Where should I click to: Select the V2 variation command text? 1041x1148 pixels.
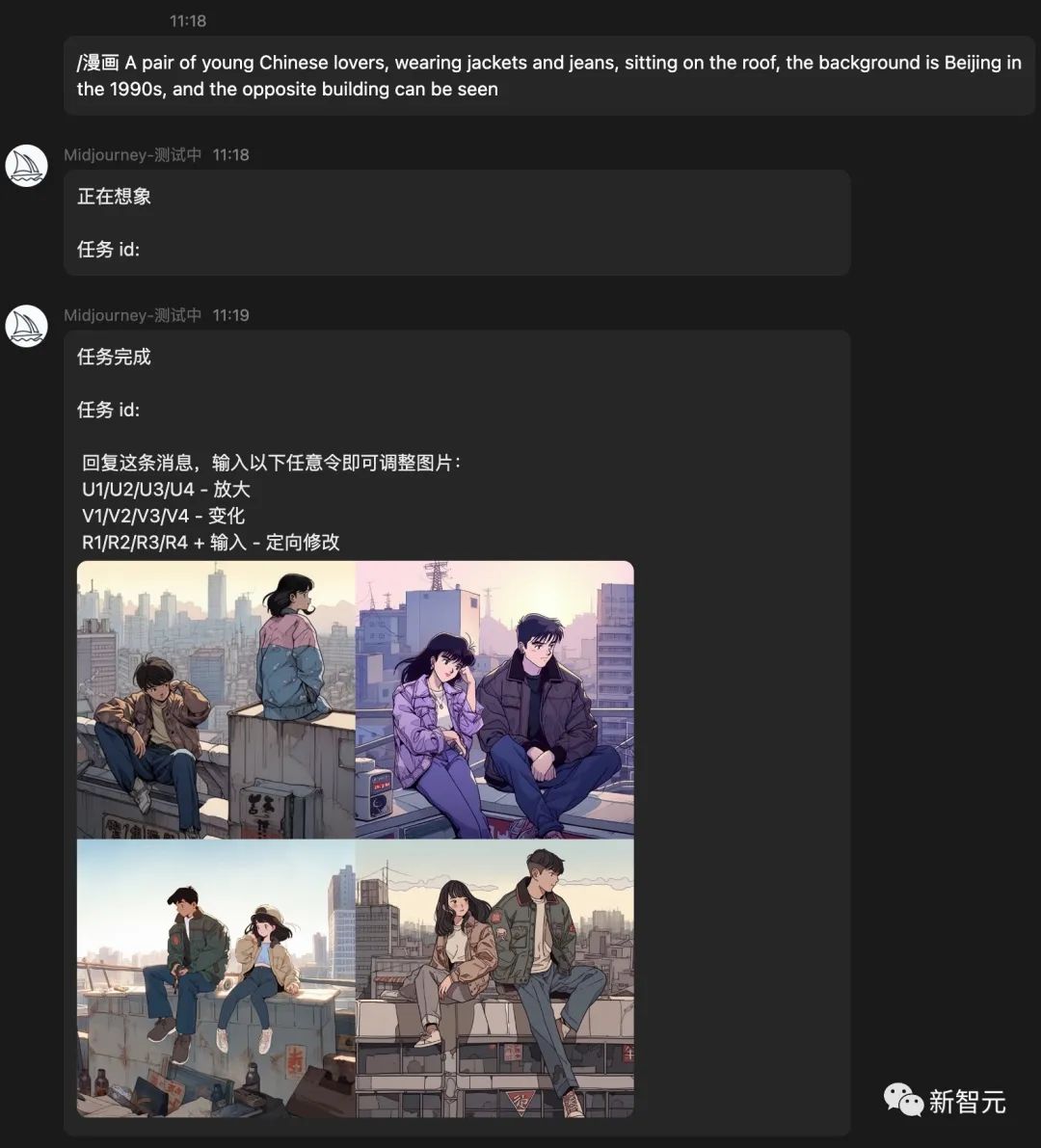tap(121, 516)
